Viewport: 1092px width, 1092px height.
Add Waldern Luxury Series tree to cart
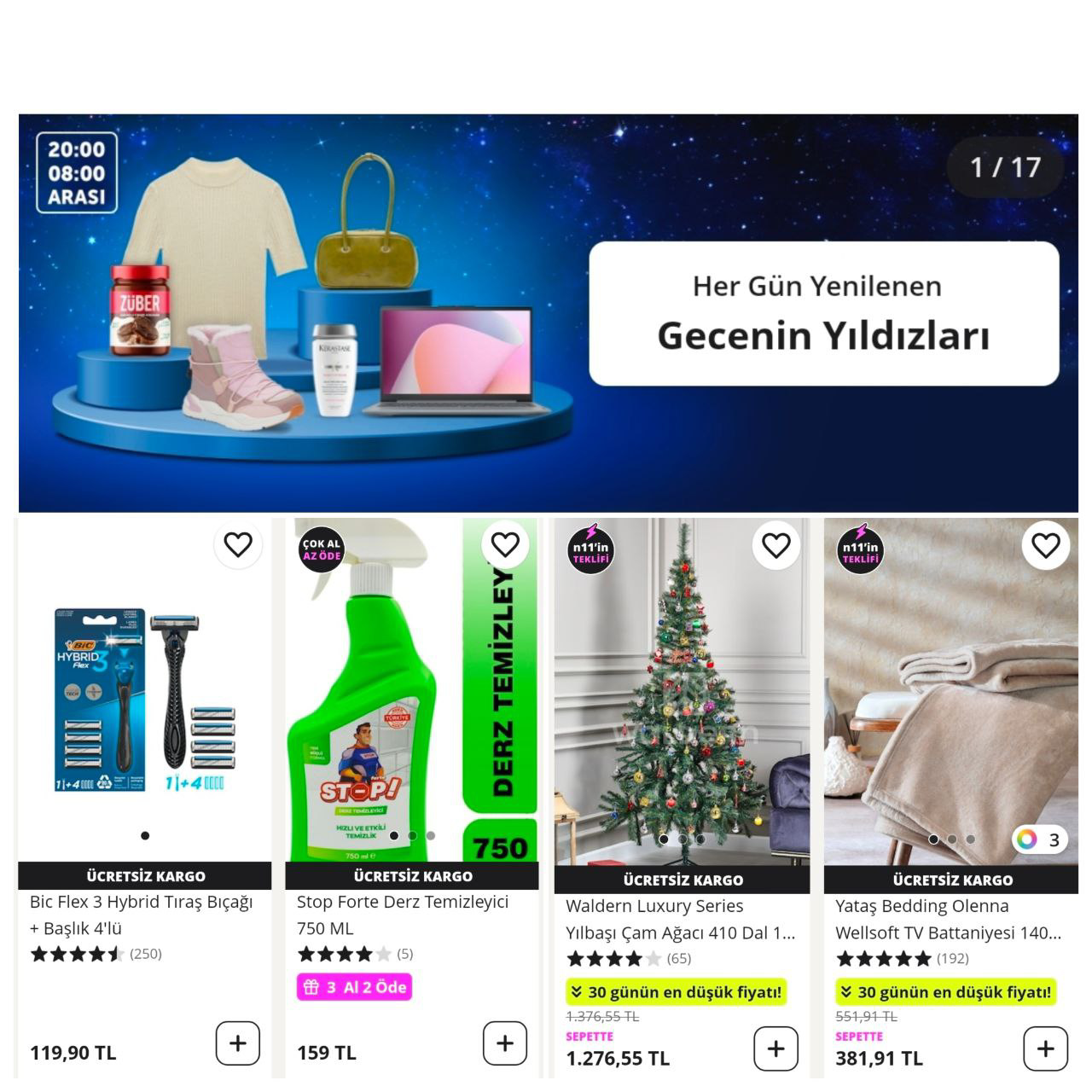coord(775,1048)
